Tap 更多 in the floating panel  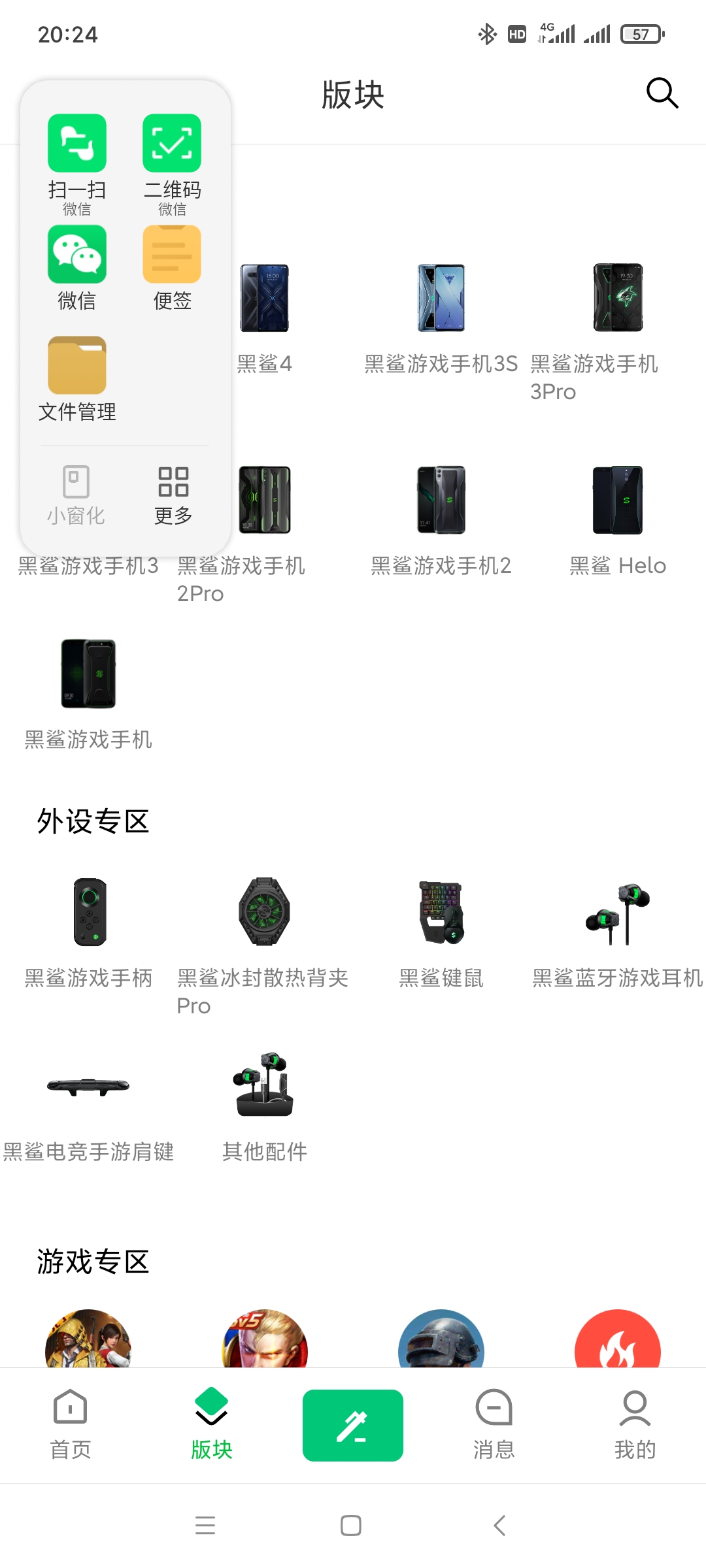coord(173,495)
